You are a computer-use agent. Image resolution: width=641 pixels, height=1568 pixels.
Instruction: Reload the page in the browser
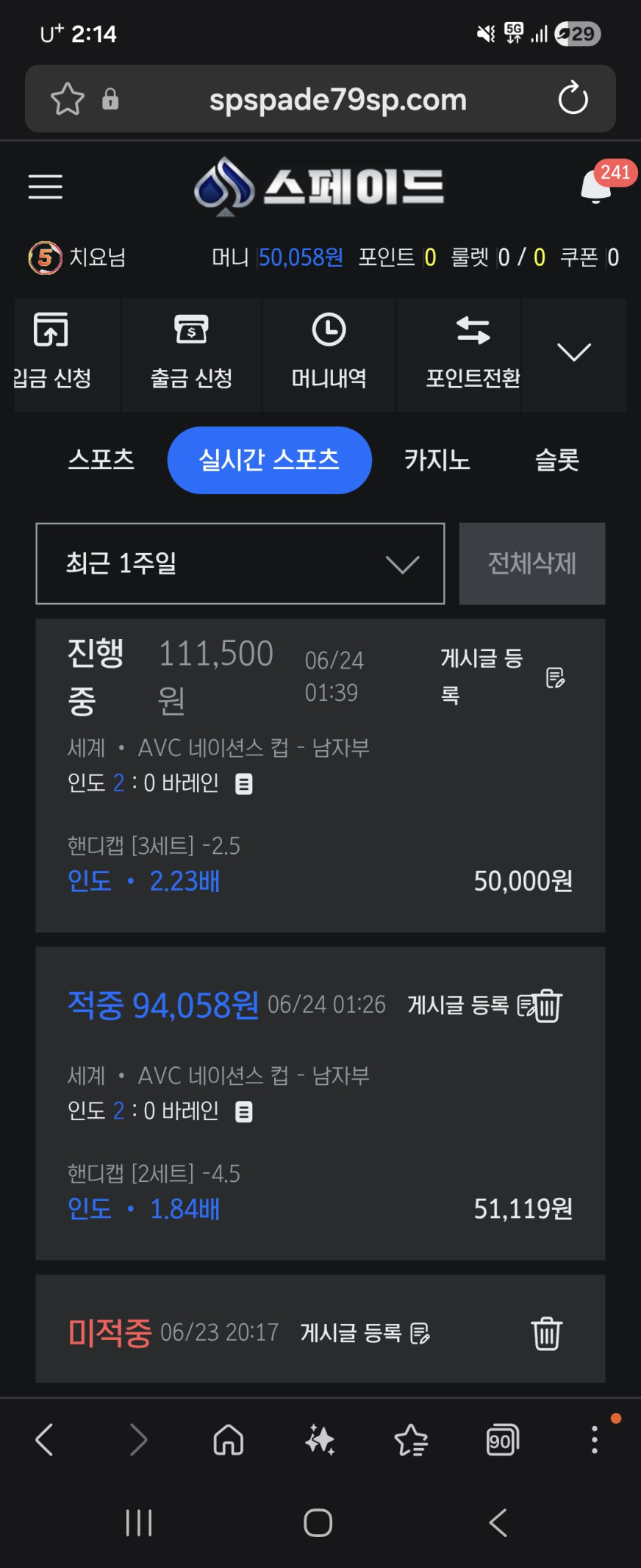[x=573, y=99]
